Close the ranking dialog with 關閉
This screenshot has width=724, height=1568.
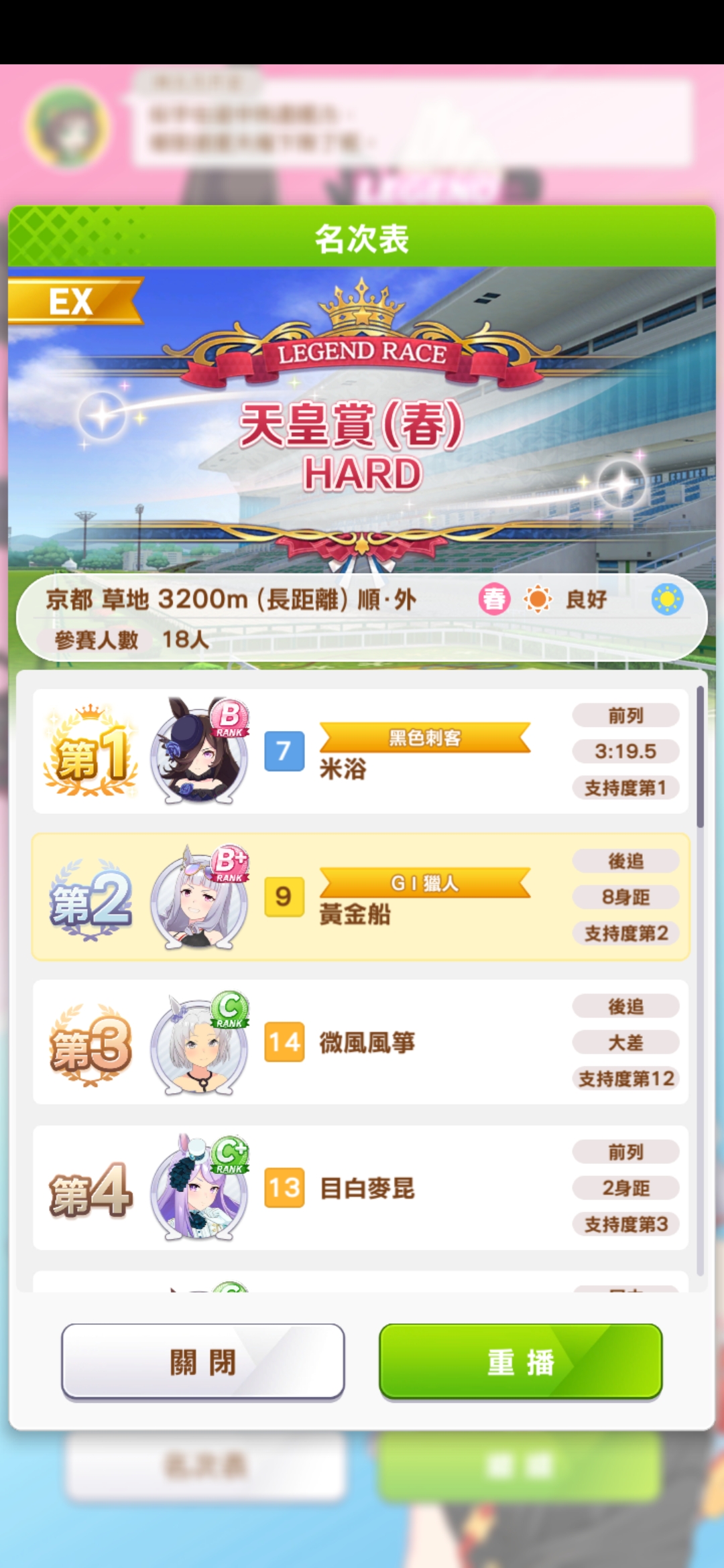tap(202, 1362)
